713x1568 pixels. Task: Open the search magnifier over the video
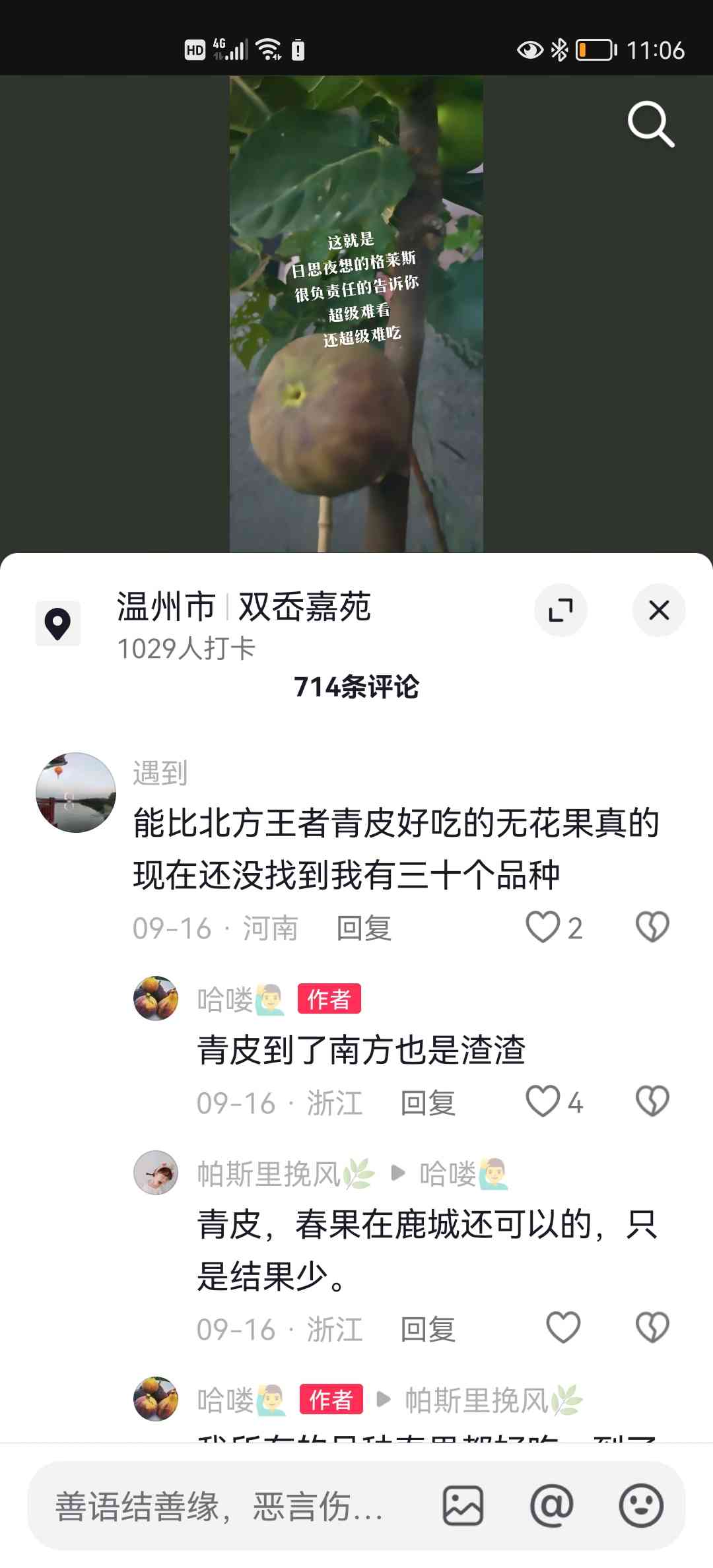[x=650, y=123]
